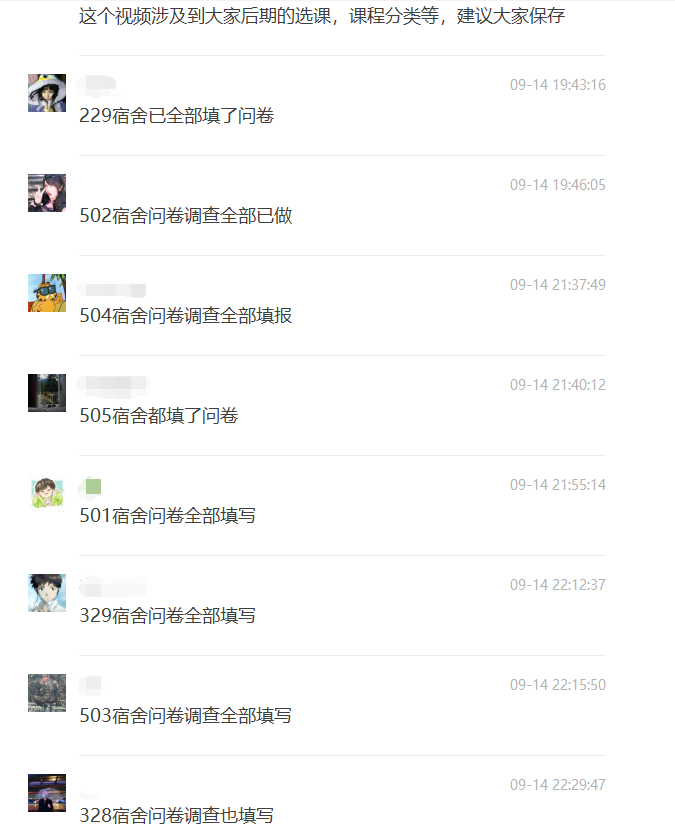Tap avatar beside the 502宿舍问卷调查全部已做 comment
The image size is (675, 830).
point(47,193)
